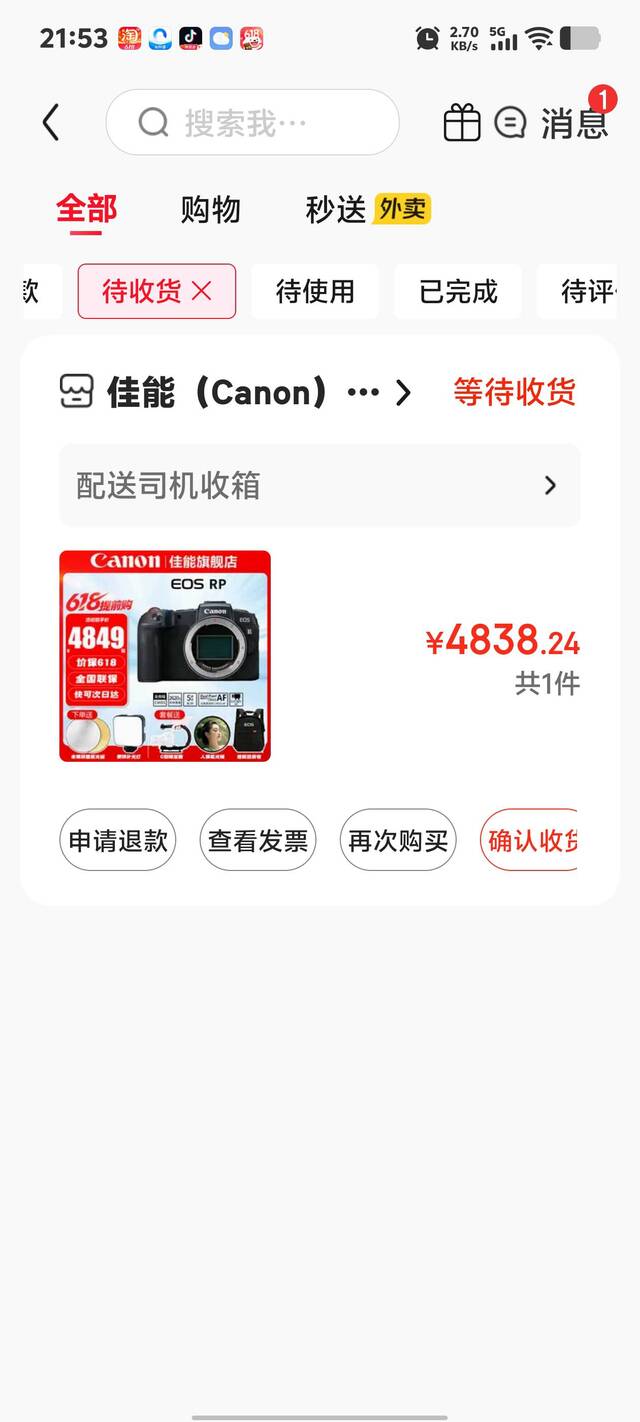Tap 查看发票 to view invoice
Image resolution: width=640 pixels, height=1422 pixels.
pos(258,840)
